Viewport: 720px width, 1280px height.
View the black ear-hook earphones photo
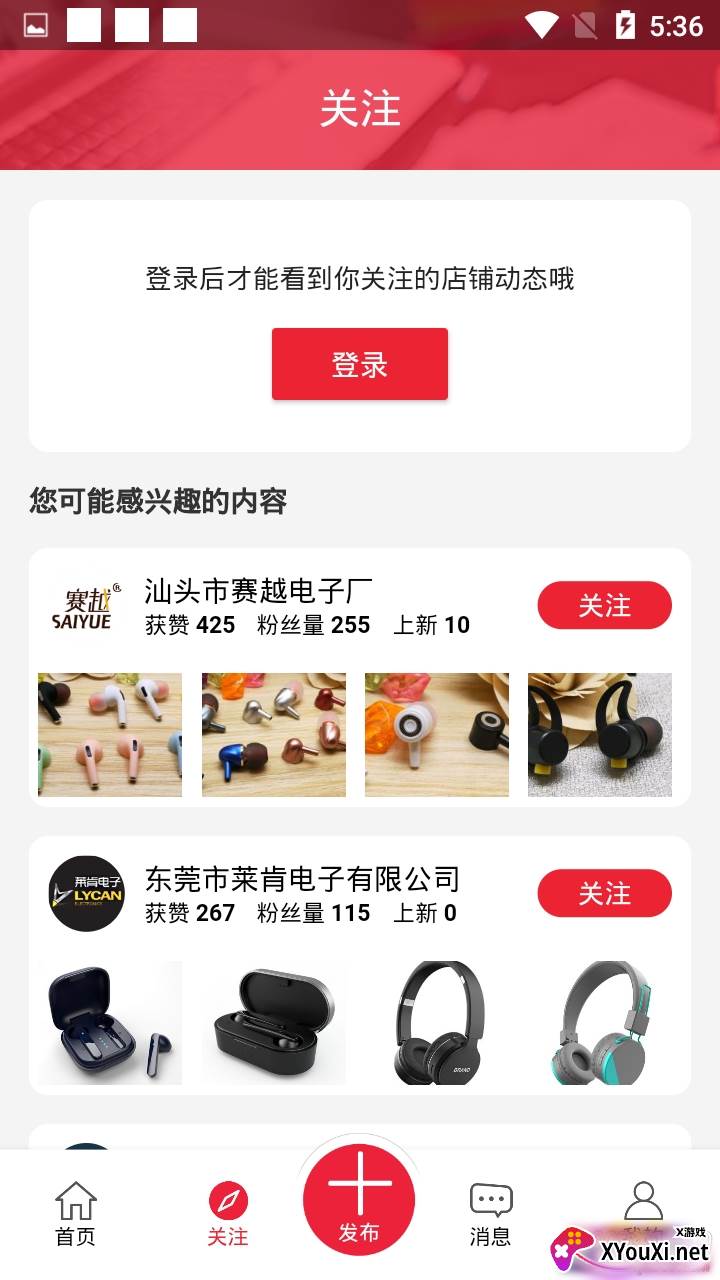[600, 735]
